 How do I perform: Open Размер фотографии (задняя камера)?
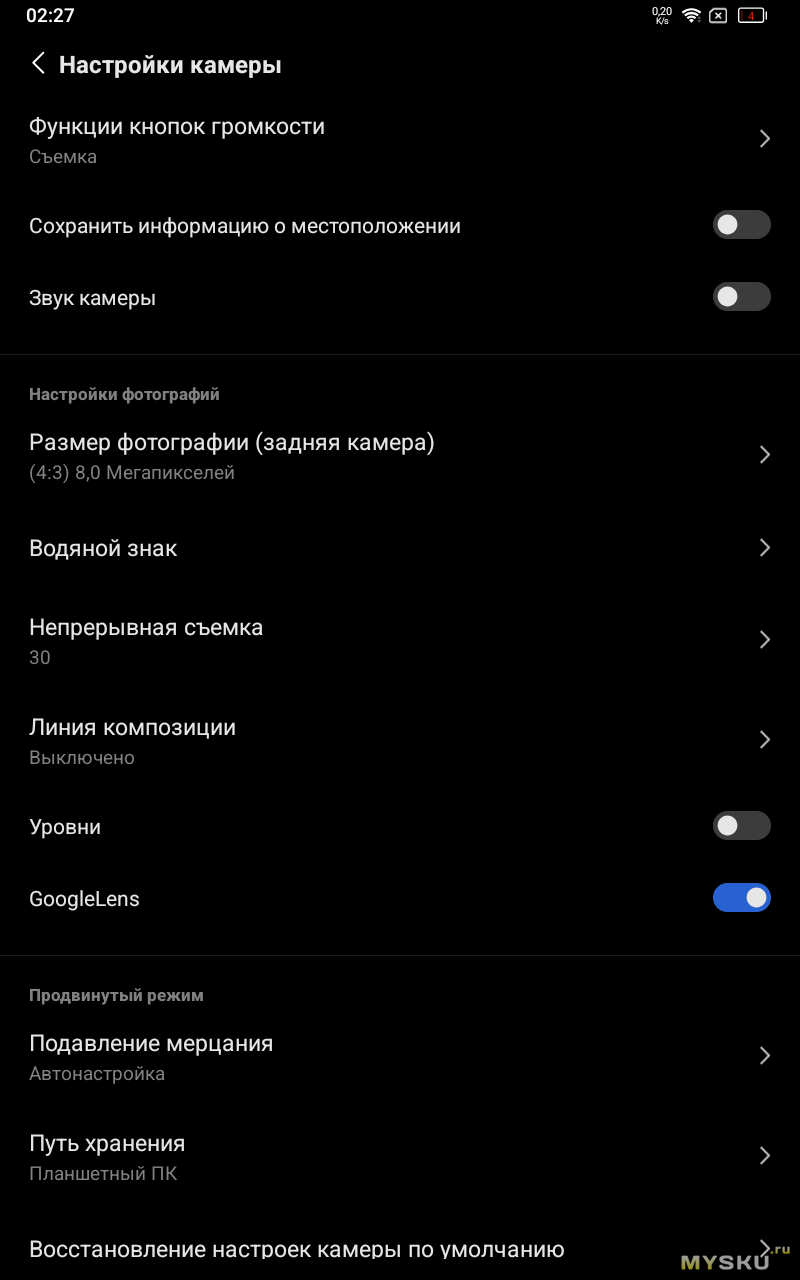(400, 455)
